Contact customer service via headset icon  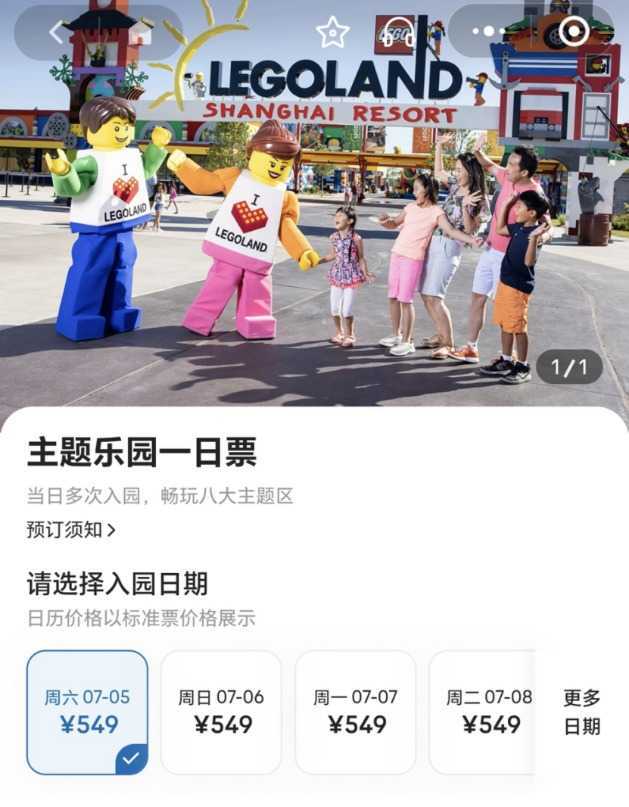pos(399,32)
